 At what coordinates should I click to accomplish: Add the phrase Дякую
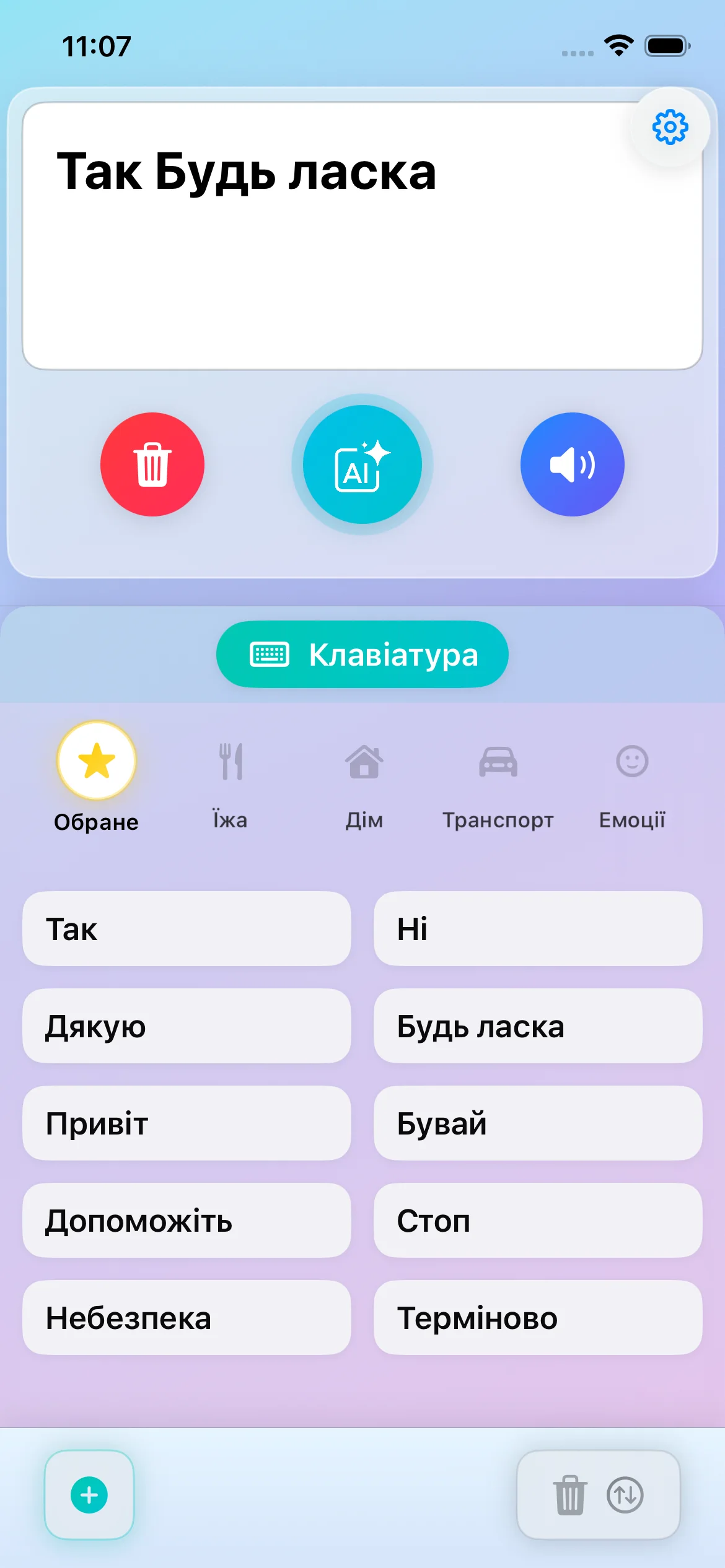coord(187,1026)
